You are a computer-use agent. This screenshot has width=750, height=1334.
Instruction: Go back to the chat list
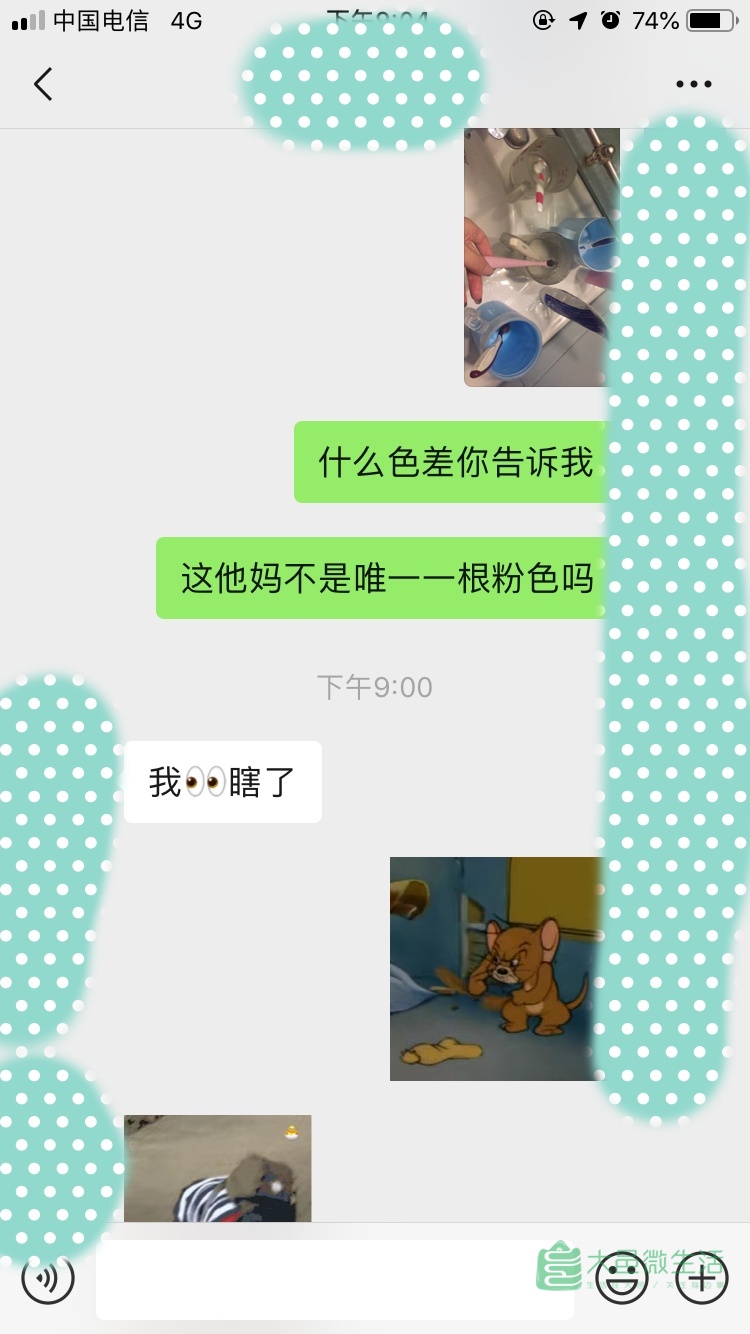pos(43,84)
